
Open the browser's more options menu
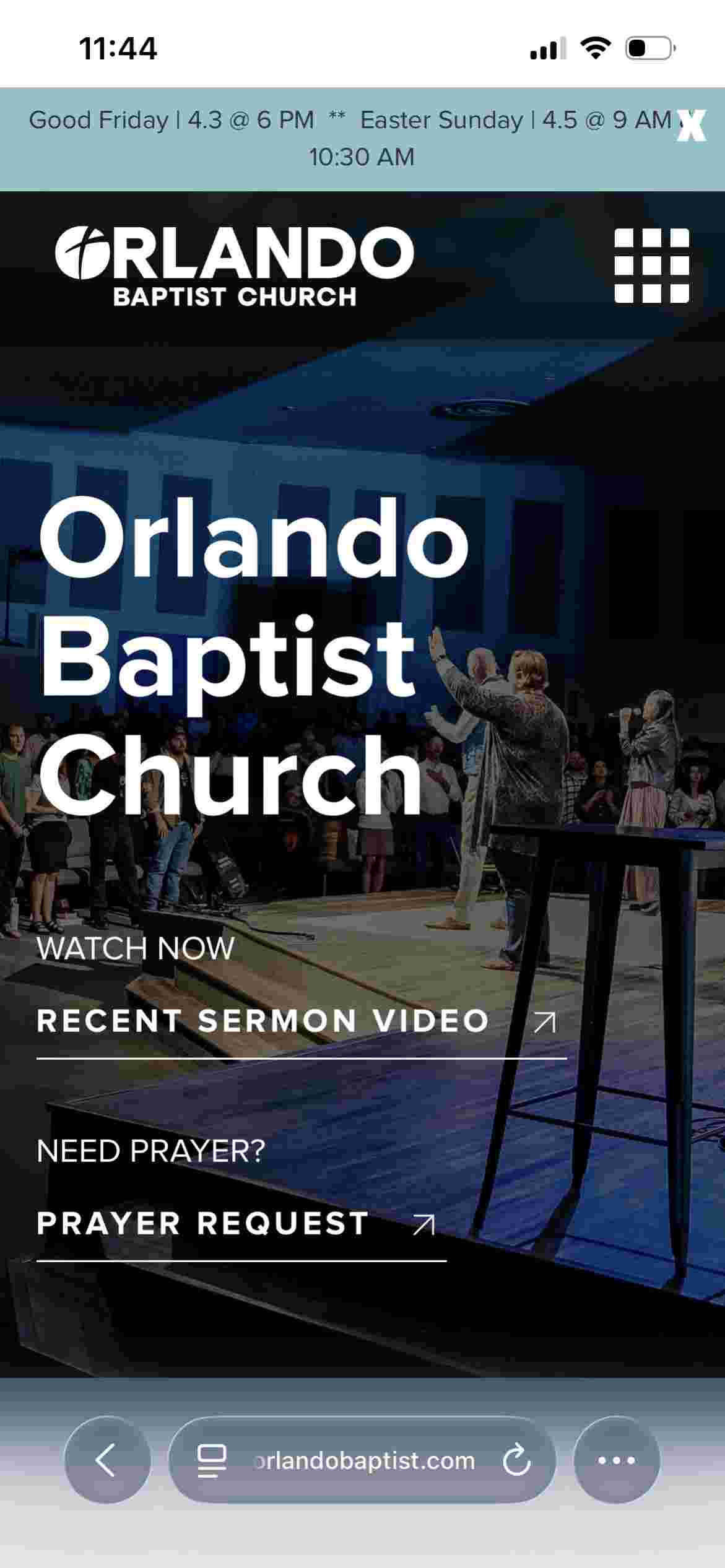click(616, 1460)
